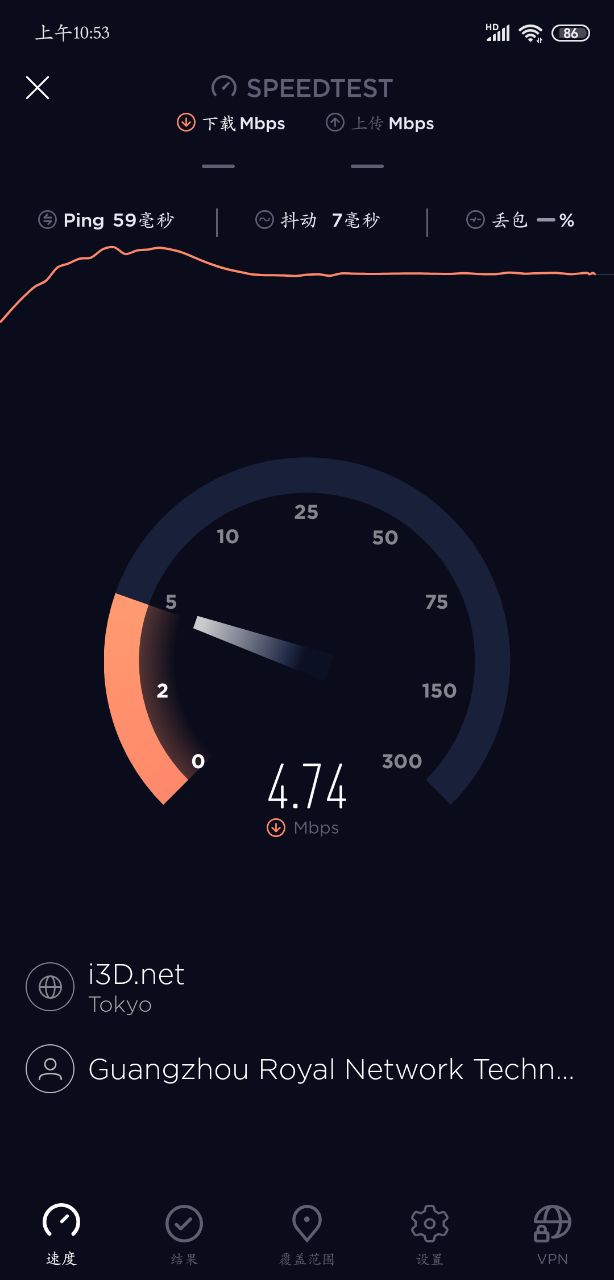Open the VPN tab
This screenshot has height=1280, width=614.
(x=552, y=1235)
